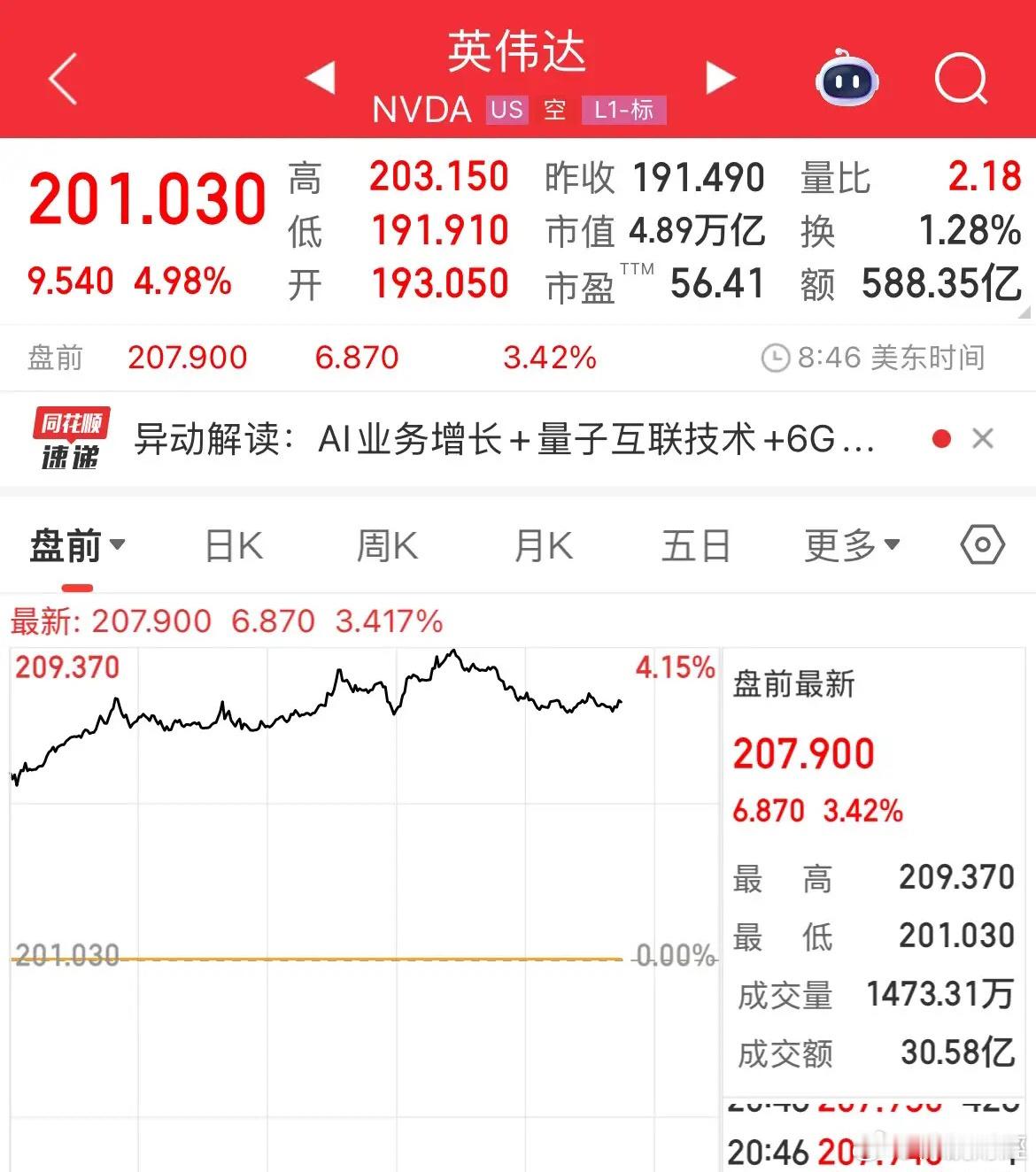Expand the 更多 chart options menu
Image resolution: width=1036 pixels, height=1172 pixels.
[x=850, y=546]
